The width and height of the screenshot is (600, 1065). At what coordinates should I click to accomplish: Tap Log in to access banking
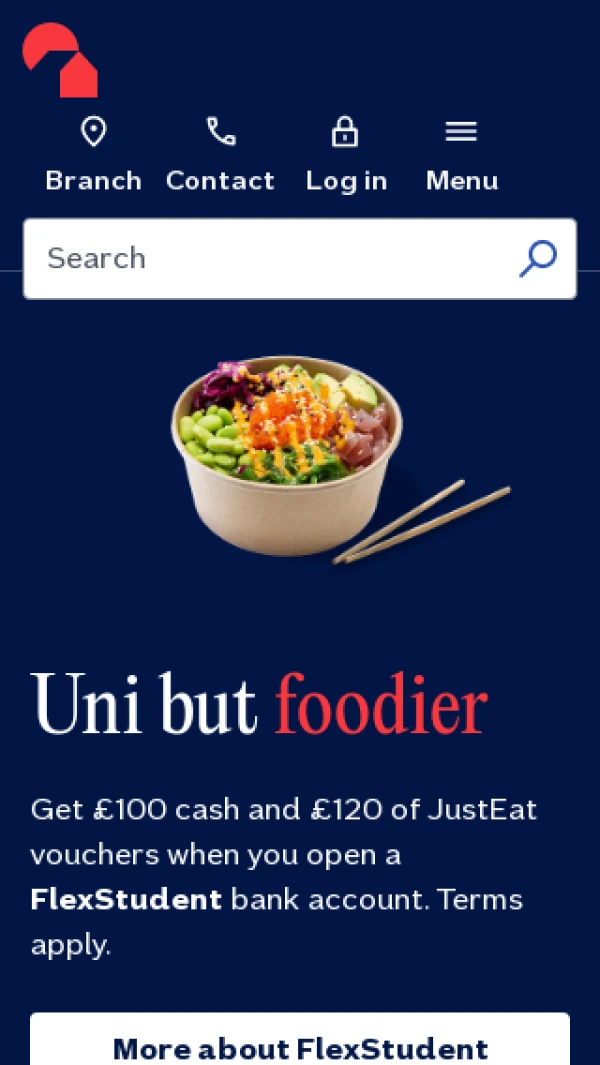click(345, 154)
